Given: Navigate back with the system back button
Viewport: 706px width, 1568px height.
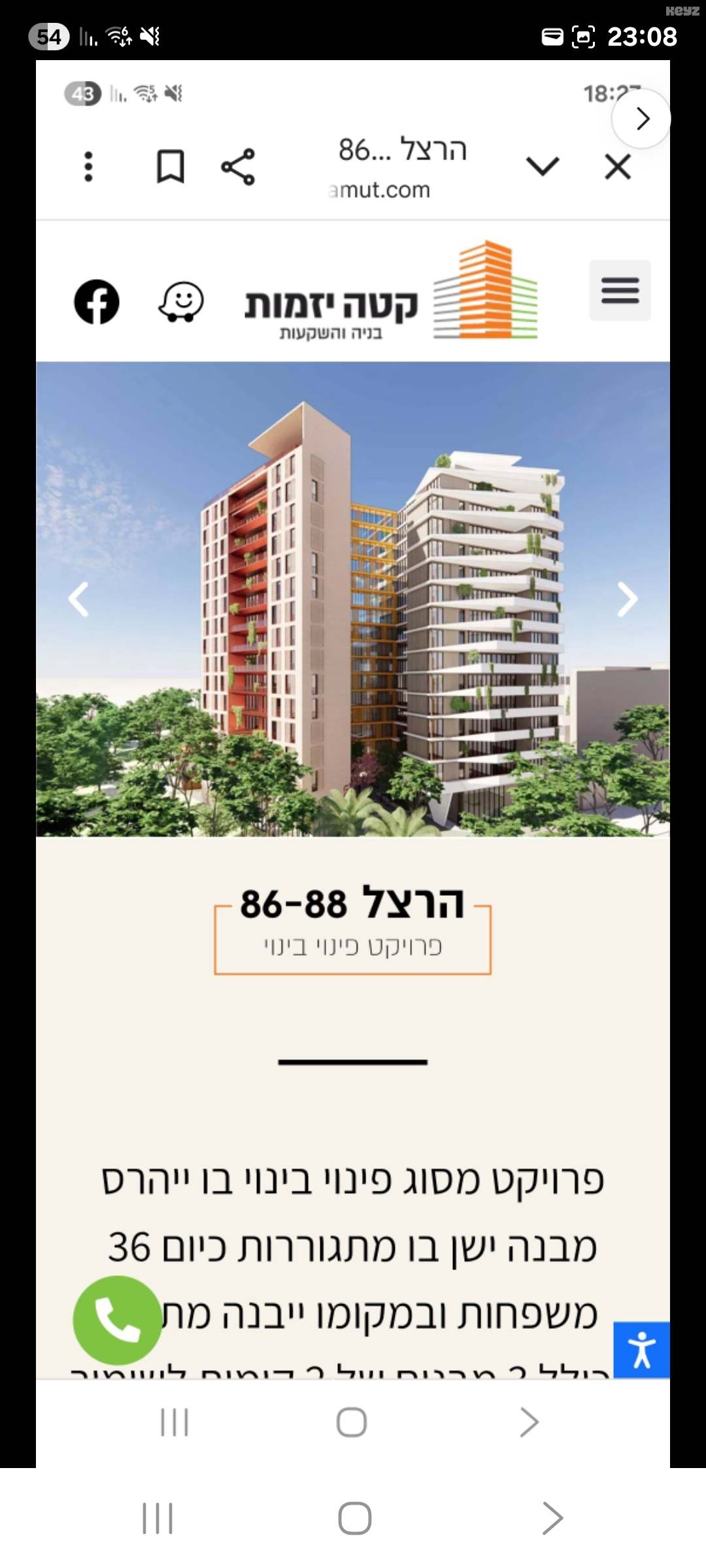Looking at the screenshot, I should tap(552, 1518).
